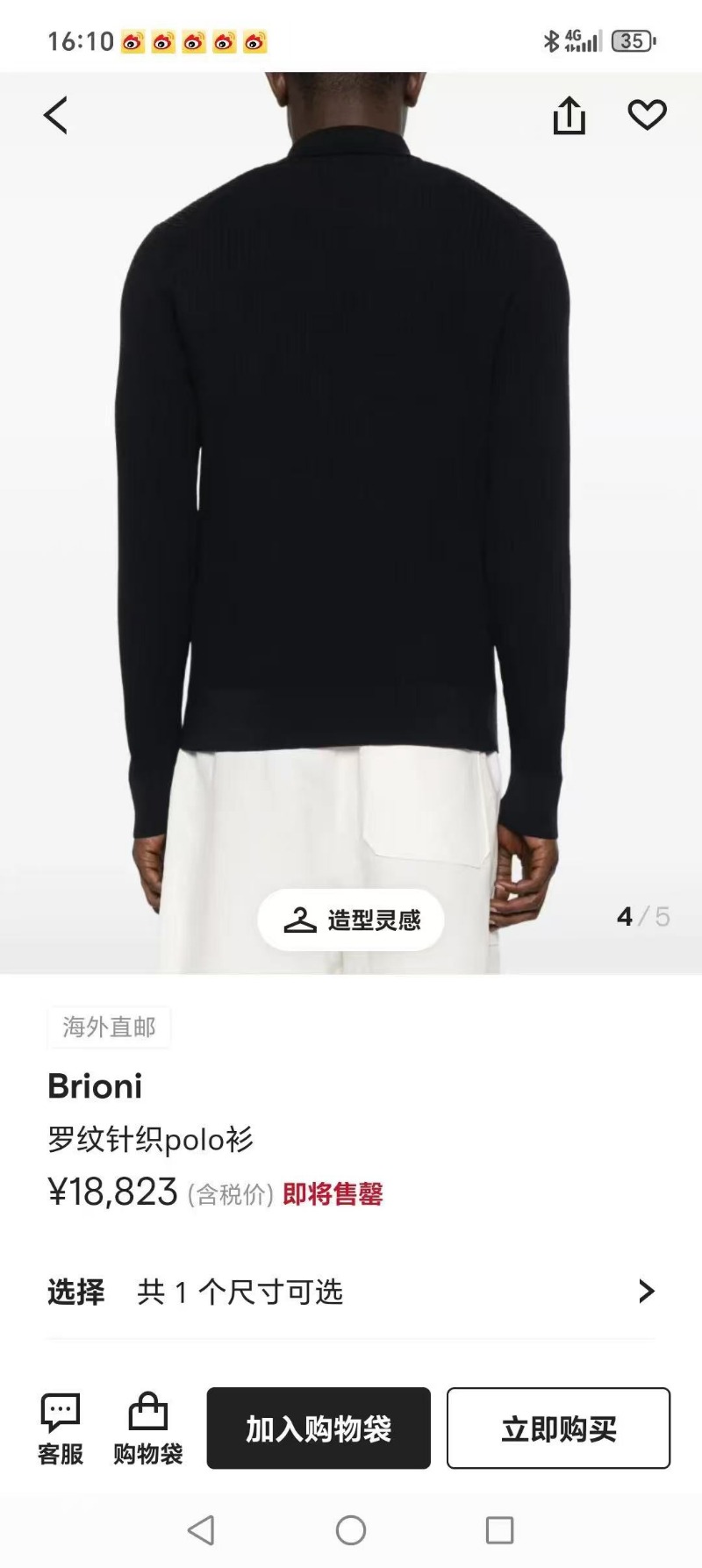Go back using the top-left arrow
The height and width of the screenshot is (1568, 702).
56,115
